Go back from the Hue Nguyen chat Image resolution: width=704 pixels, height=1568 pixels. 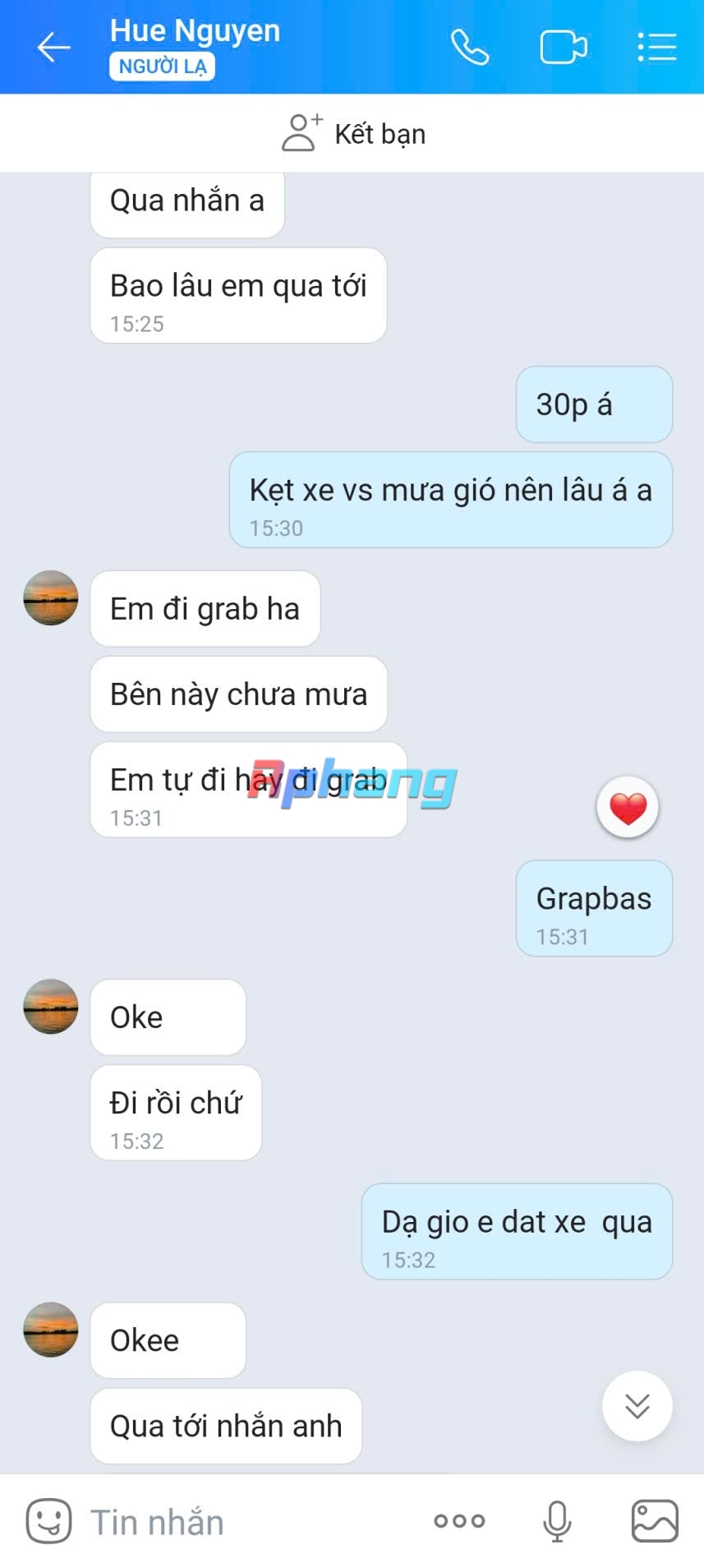53,47
